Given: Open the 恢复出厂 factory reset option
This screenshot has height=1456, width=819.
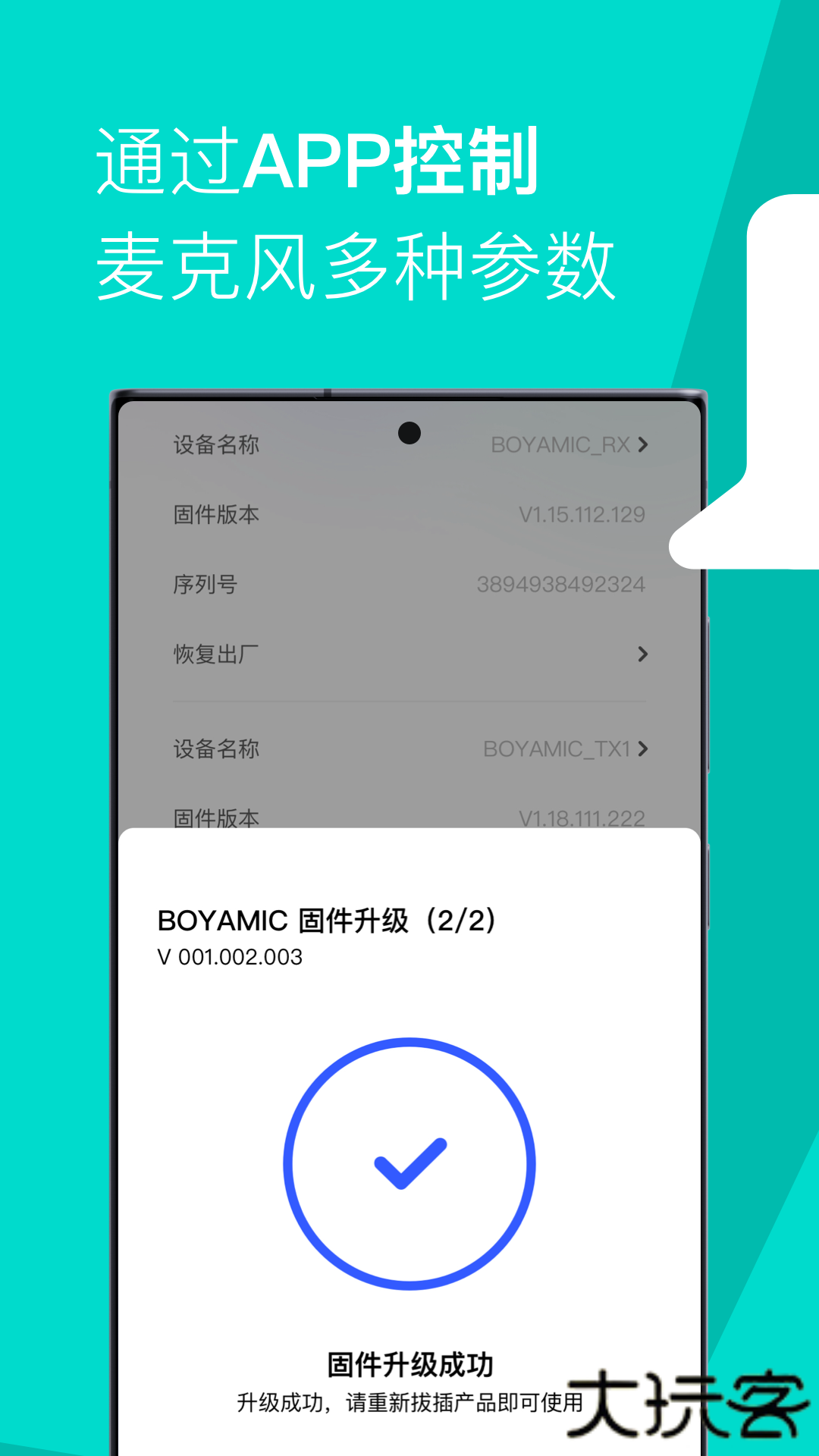Looking at the screenshot, I should 408,654.
